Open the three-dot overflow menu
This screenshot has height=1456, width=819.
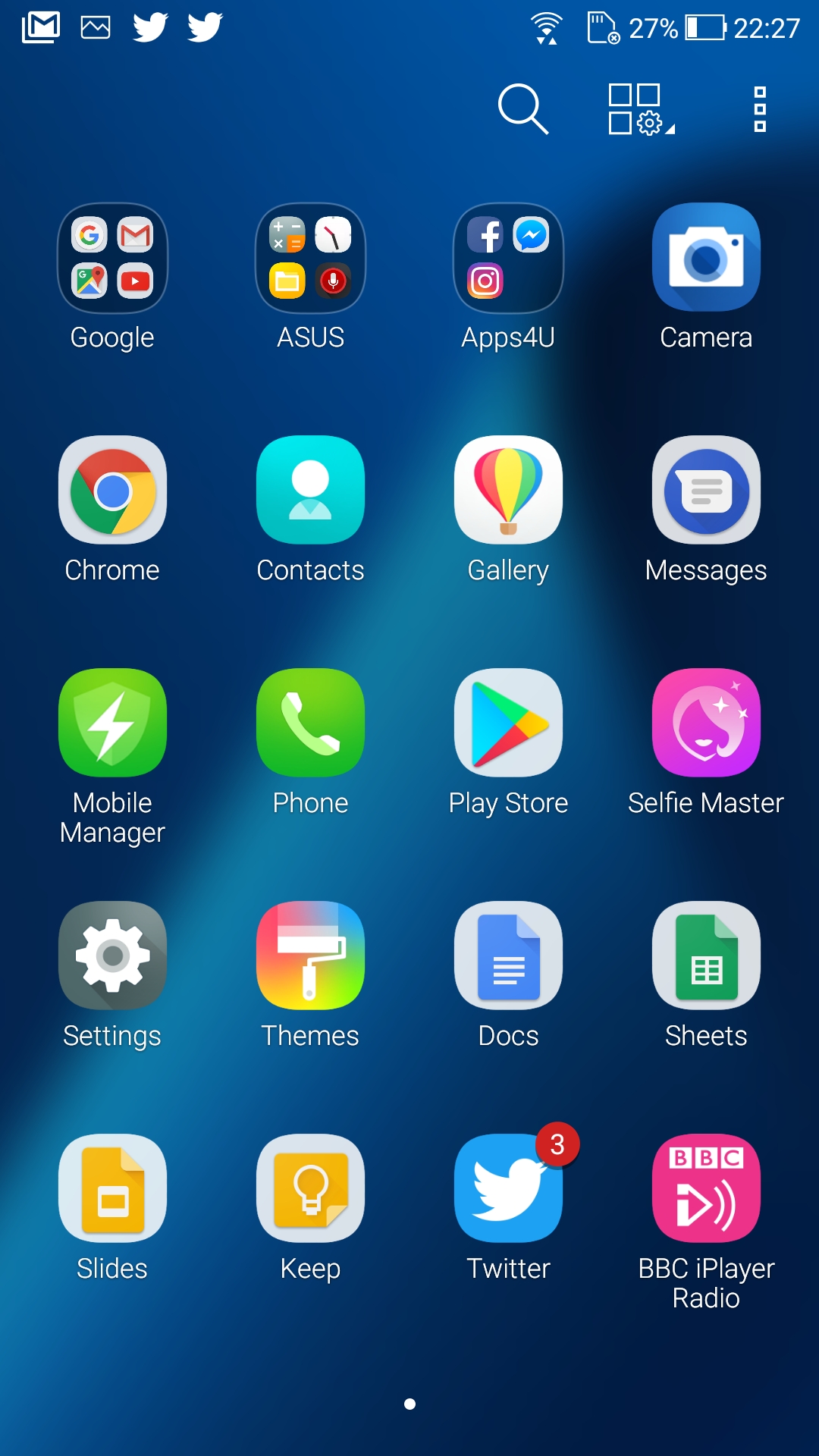(x=760, y=109)
